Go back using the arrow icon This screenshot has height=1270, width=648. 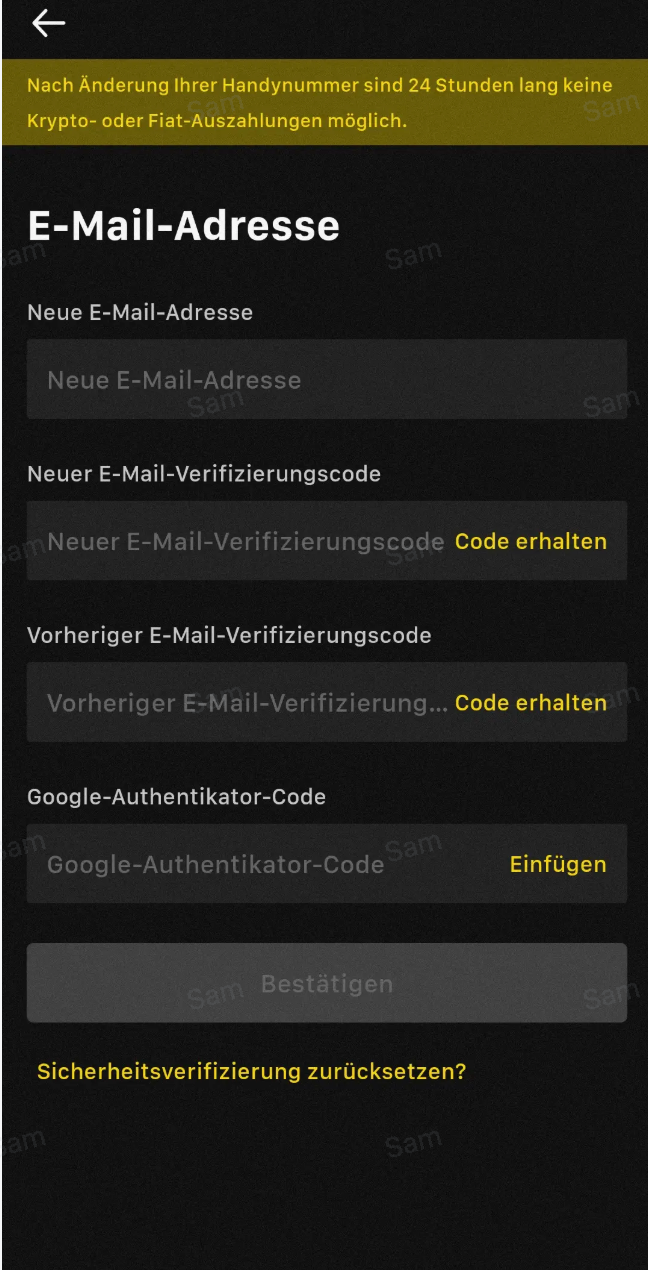tap(48, 24)
